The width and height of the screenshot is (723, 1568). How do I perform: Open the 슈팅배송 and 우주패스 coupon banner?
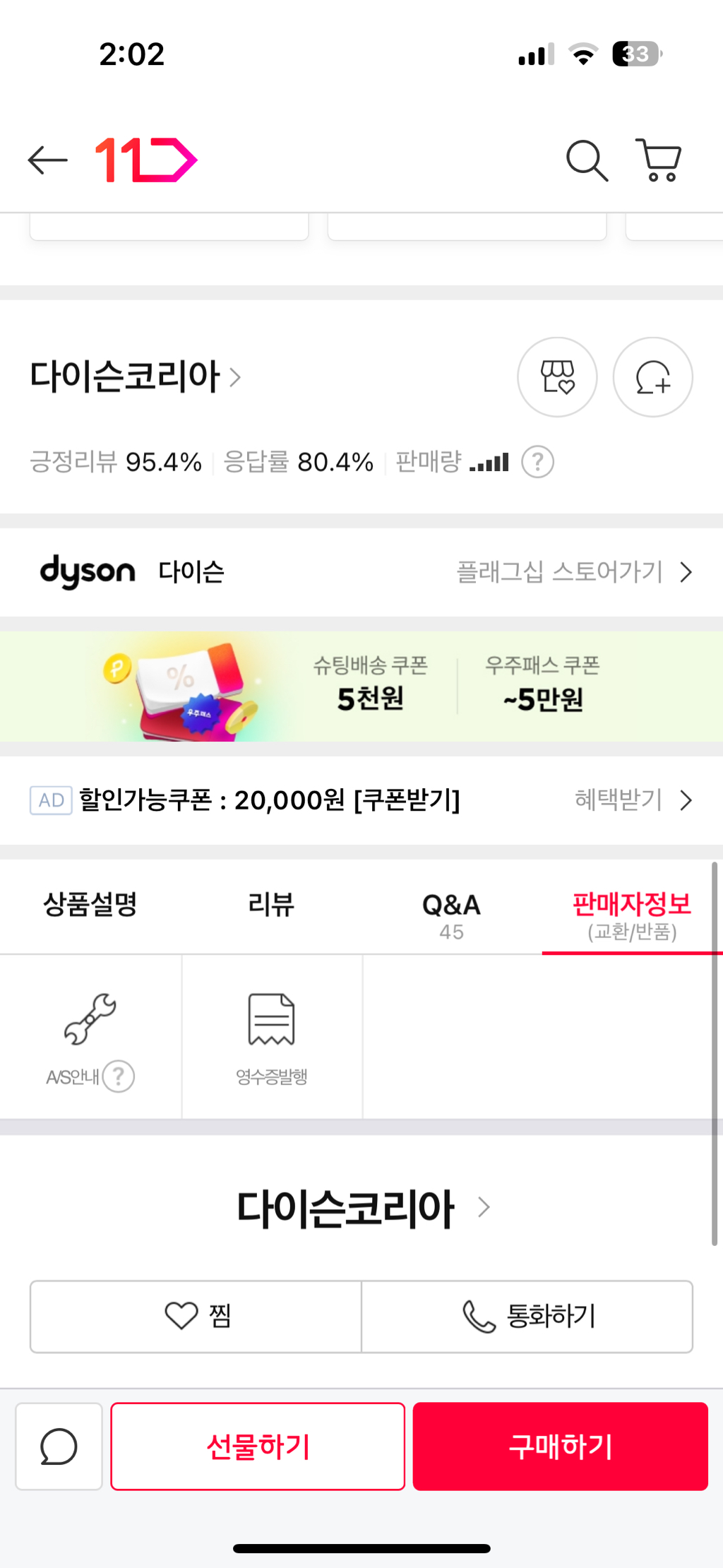(361, 686)
